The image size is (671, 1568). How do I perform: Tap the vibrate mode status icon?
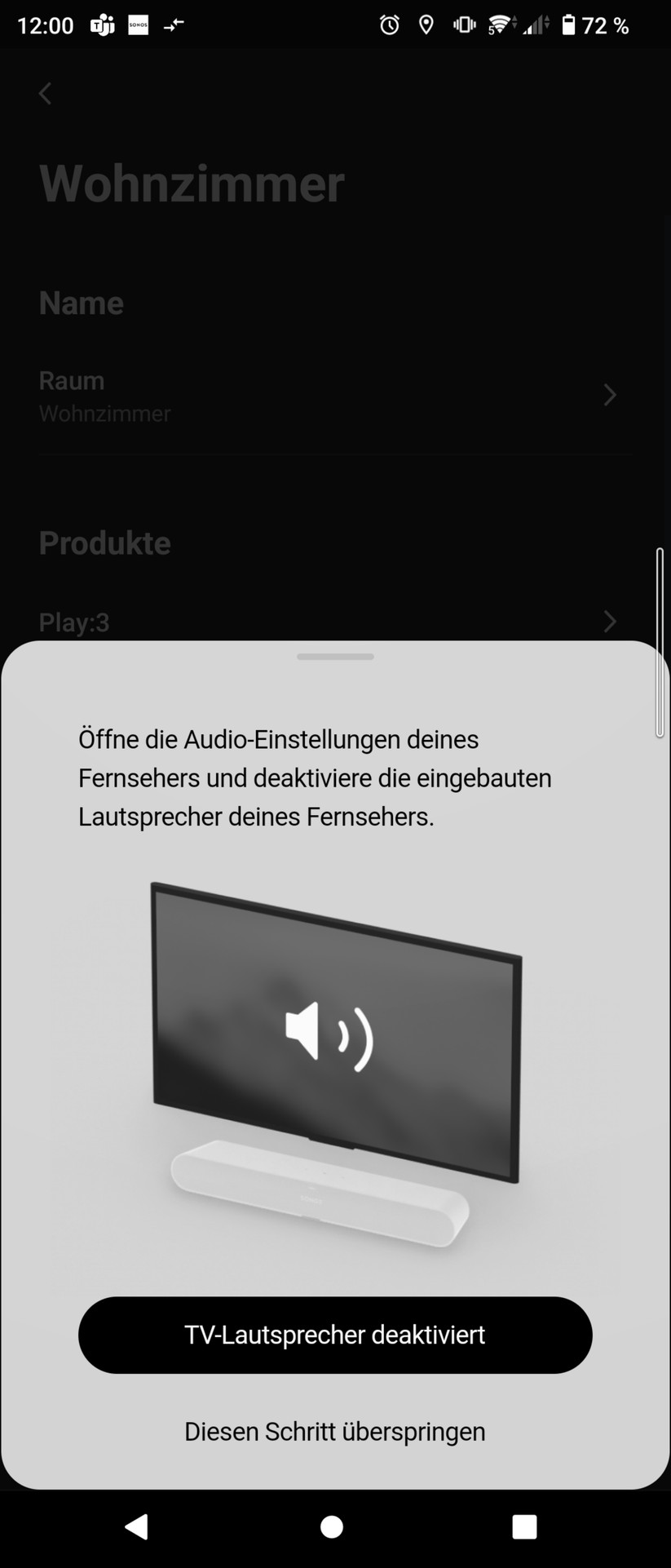pyautogui.click(x=463, y=24)
